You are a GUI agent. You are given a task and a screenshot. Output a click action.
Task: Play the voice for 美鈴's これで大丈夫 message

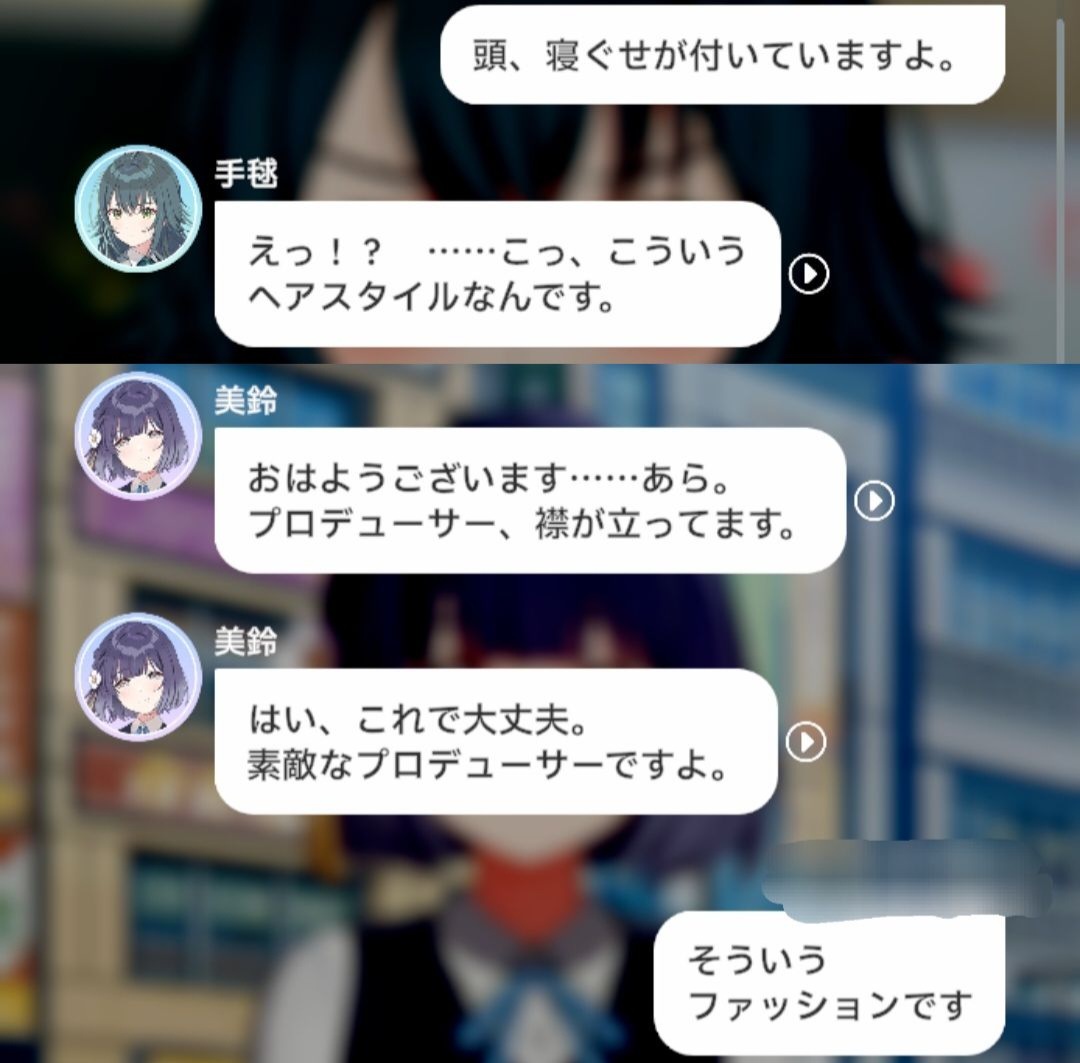click(806, 742)
